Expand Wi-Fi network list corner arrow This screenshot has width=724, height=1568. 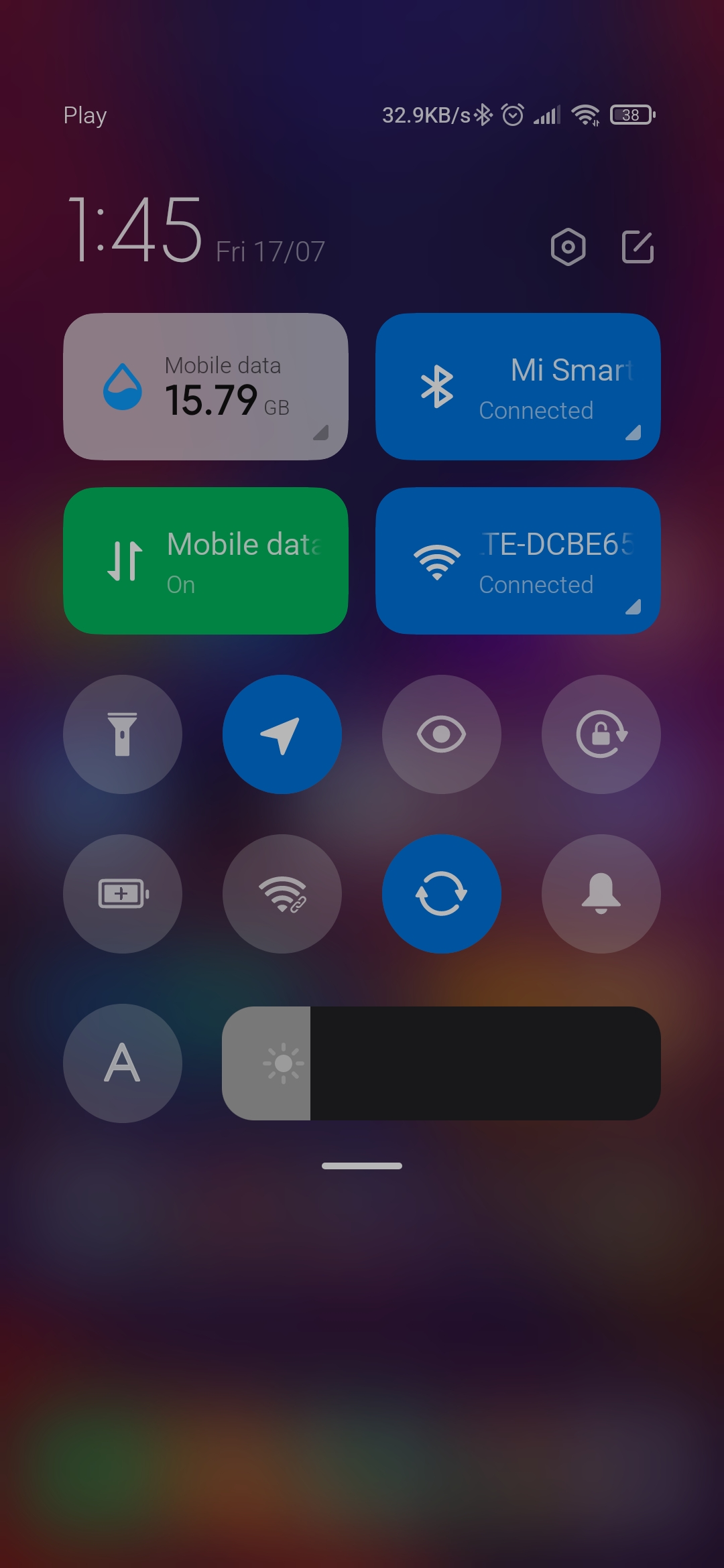pyautogui.click(x=633, y=607)
